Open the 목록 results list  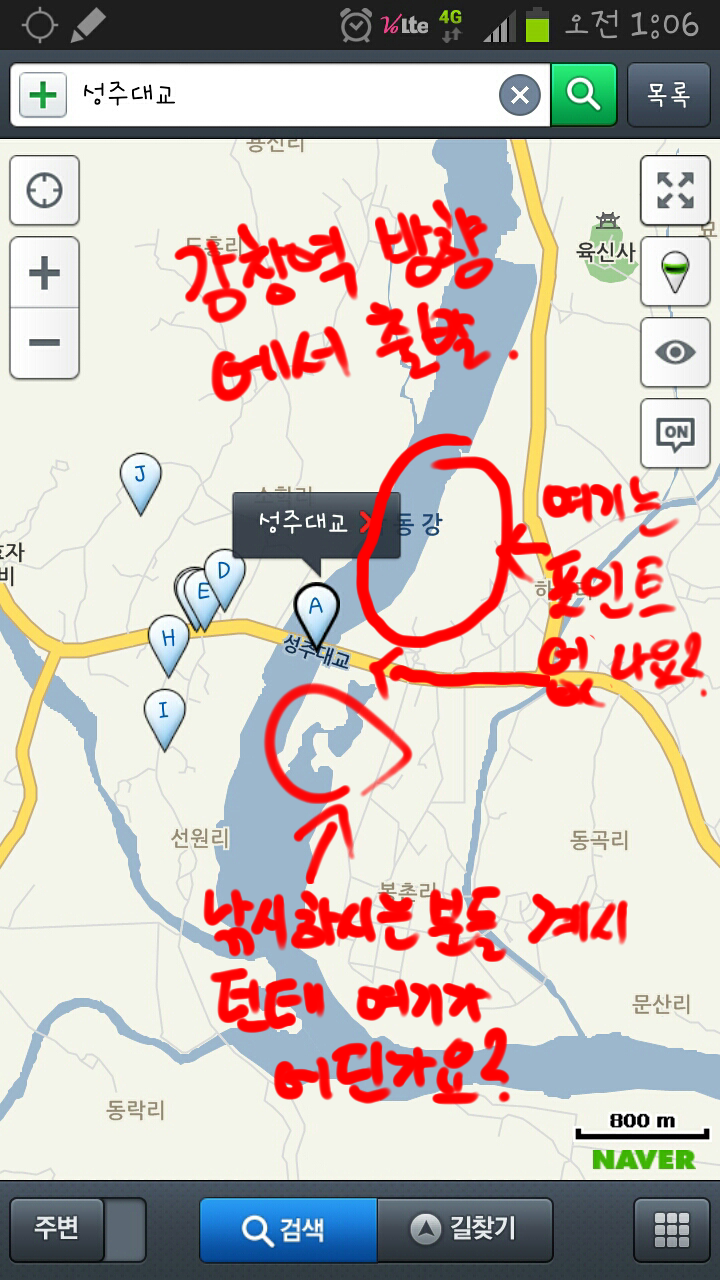click(668, 96)
